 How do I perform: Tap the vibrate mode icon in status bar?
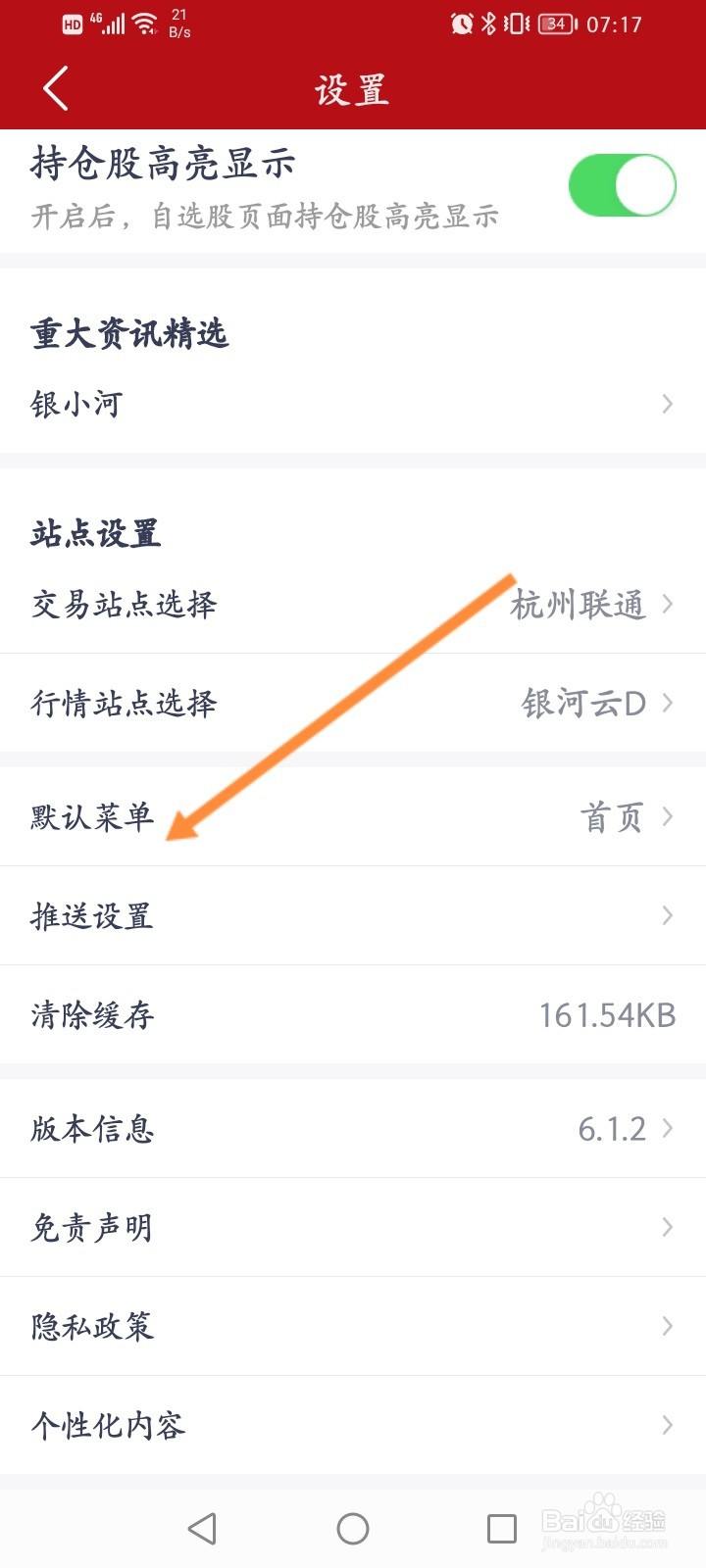pyautogui.click(x=513, y=24)
